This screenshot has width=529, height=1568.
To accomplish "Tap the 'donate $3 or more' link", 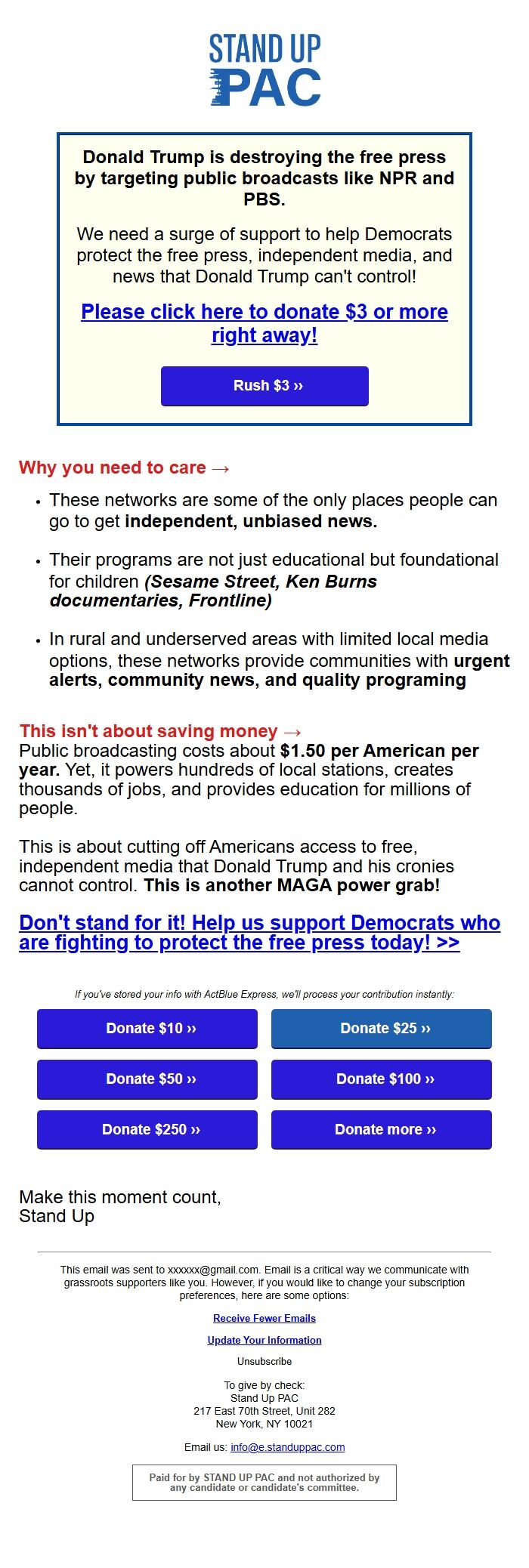I will tap(264, 312).
